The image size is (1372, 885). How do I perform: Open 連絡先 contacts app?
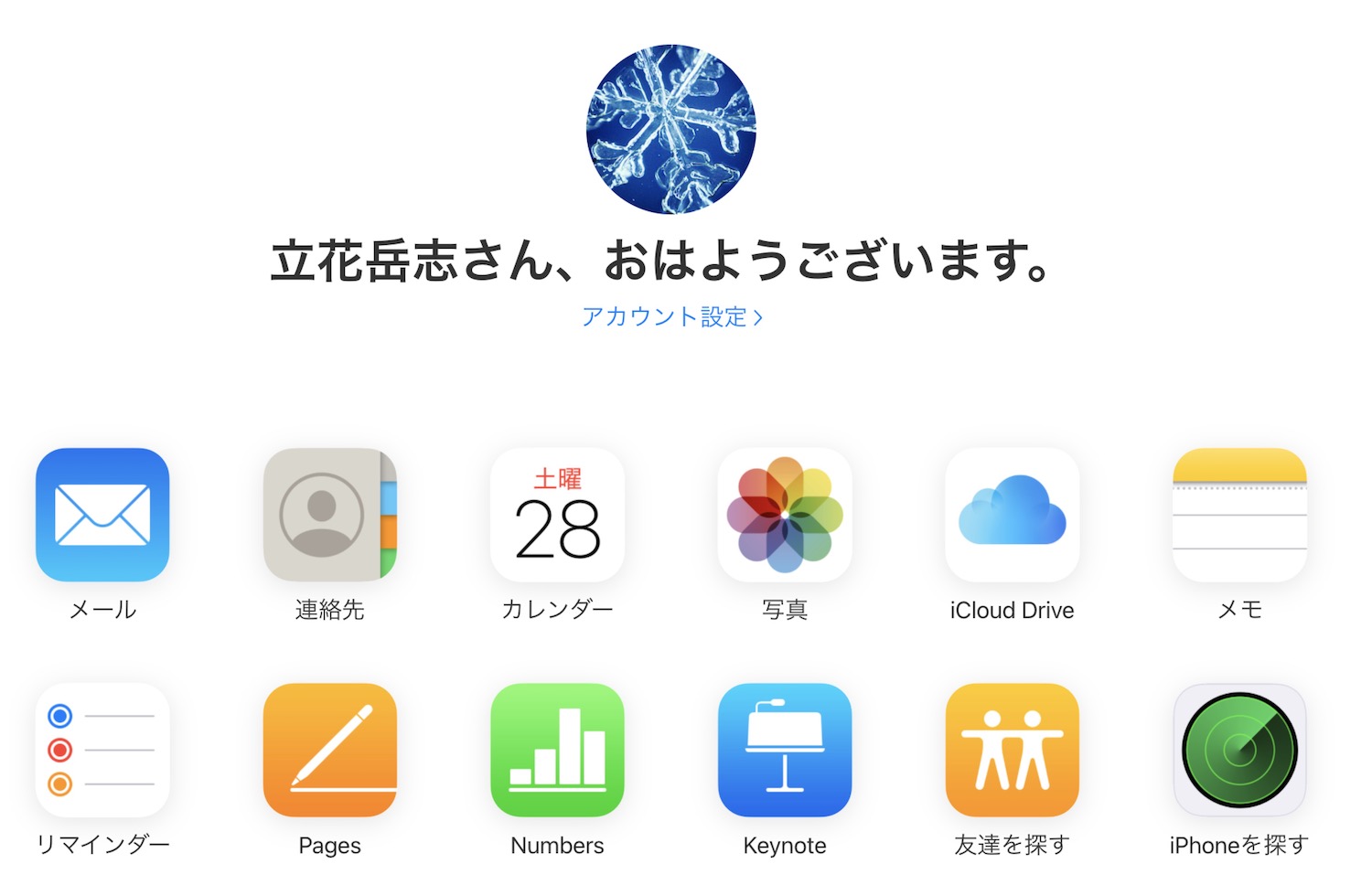point(329,515)
